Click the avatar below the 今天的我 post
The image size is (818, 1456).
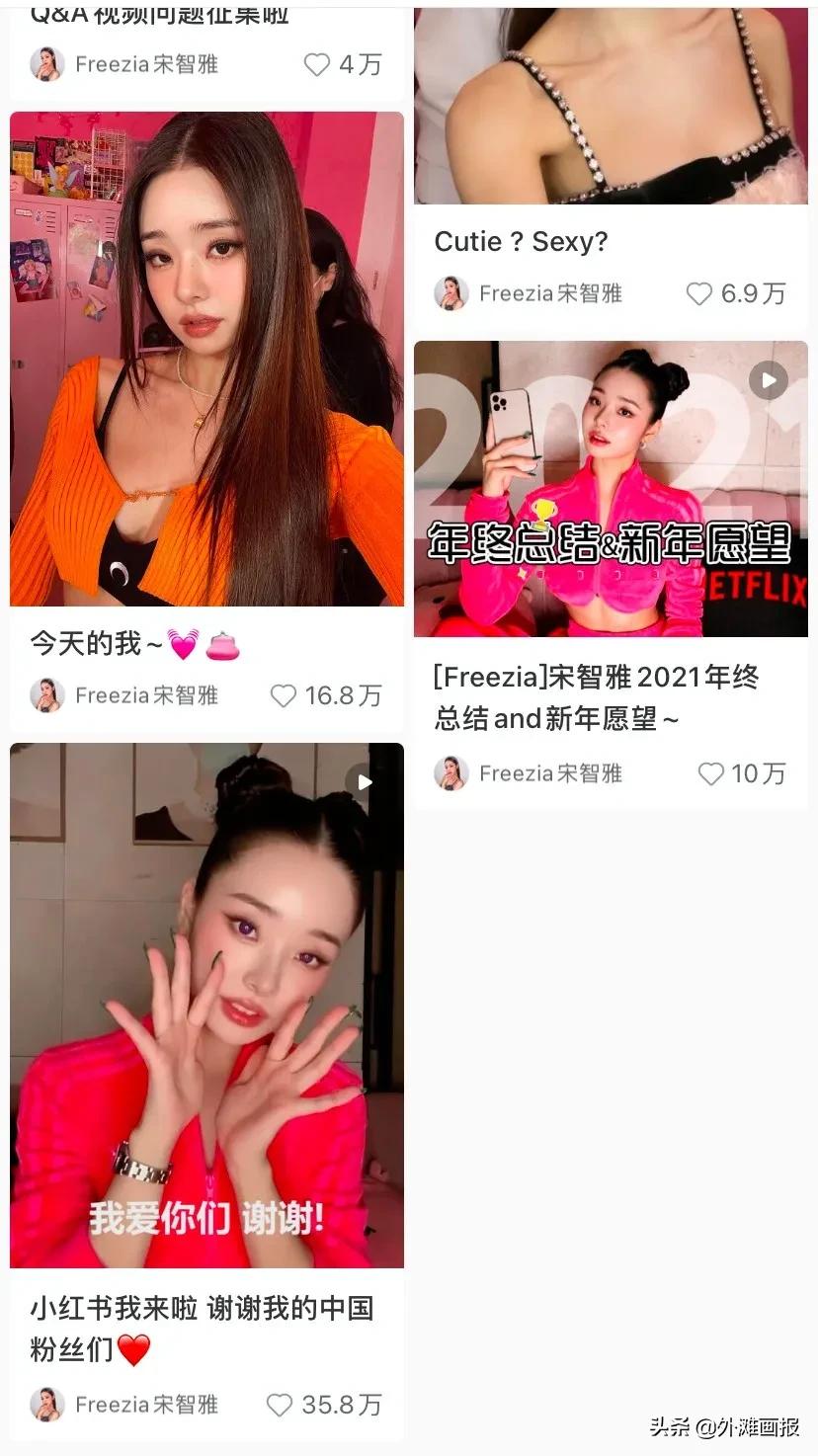click(x=47, y=695)
